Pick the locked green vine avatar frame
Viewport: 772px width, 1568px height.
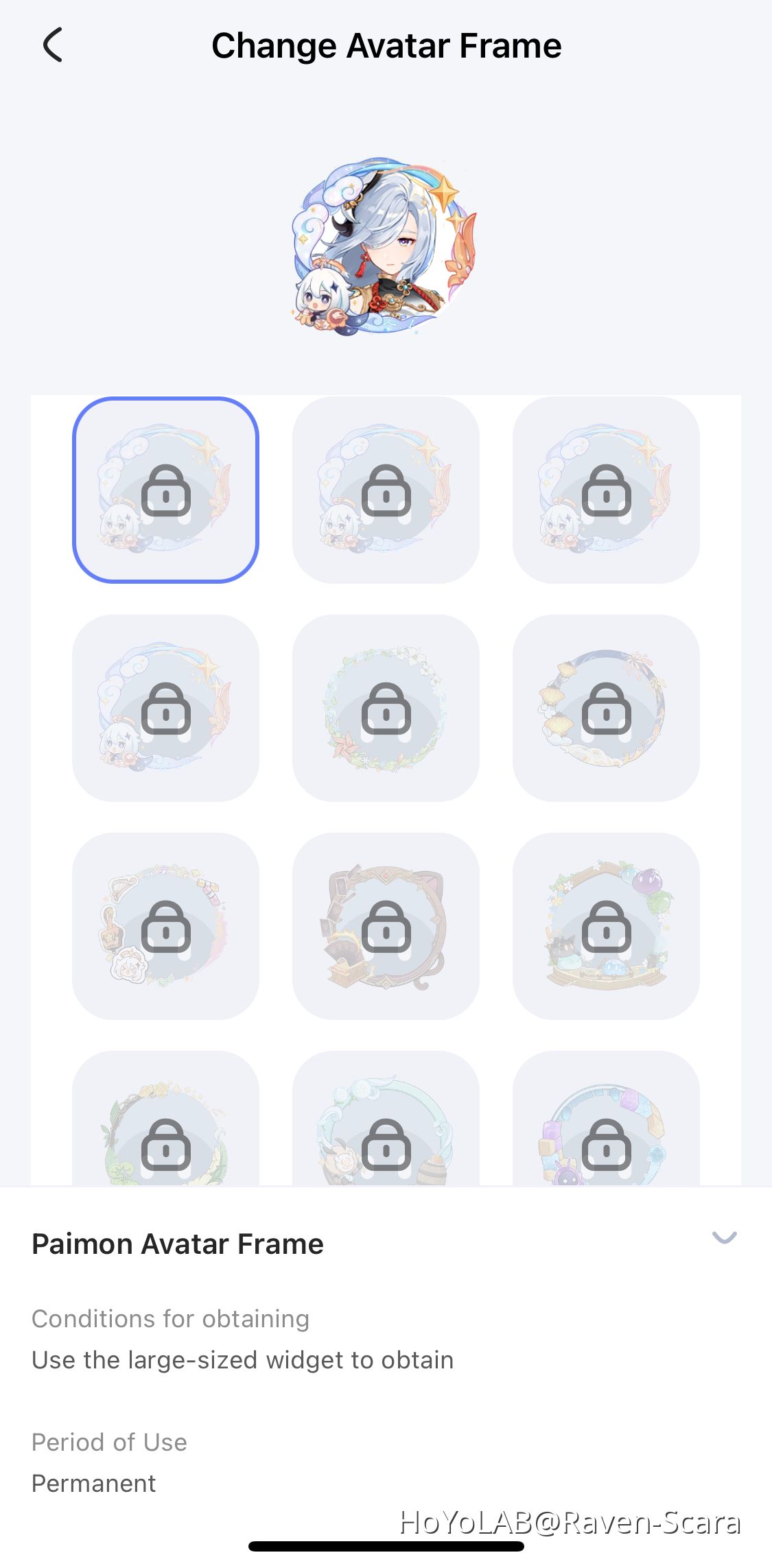tap(165, 1125)
